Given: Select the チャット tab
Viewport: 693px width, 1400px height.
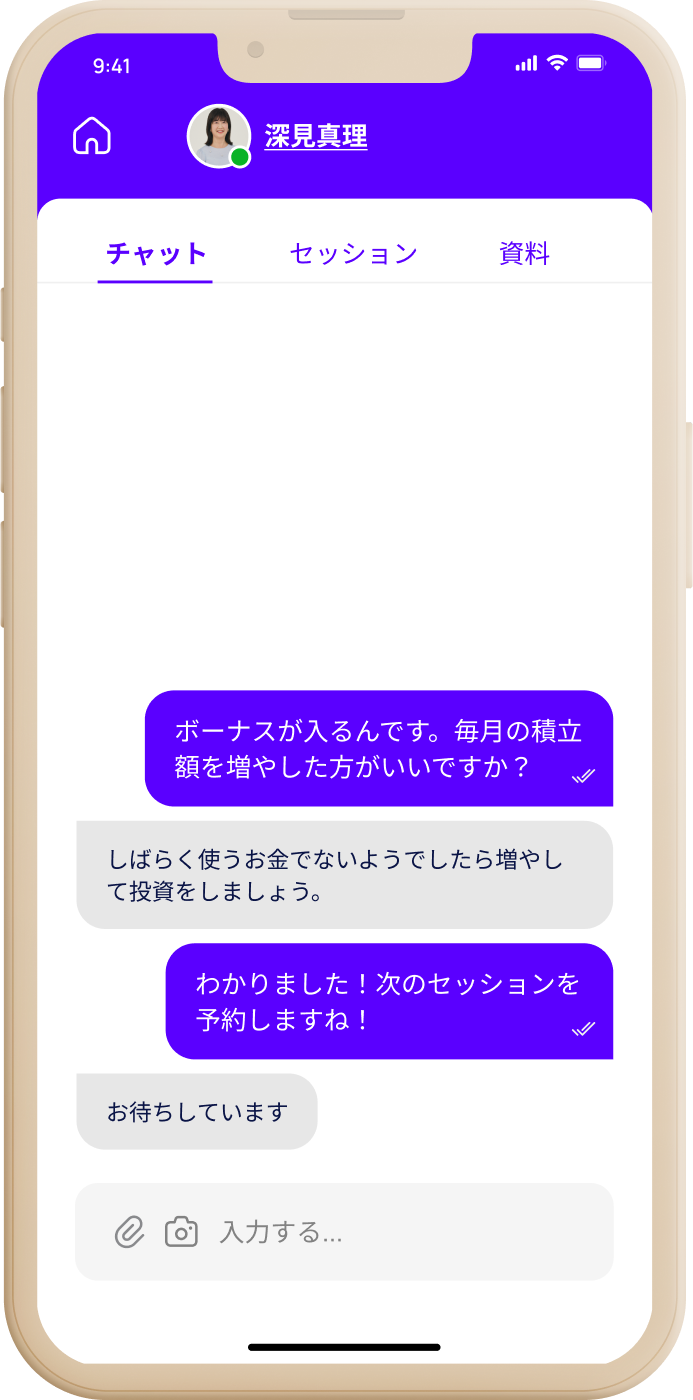Looking at the screenshot, I should pos(156,254).
